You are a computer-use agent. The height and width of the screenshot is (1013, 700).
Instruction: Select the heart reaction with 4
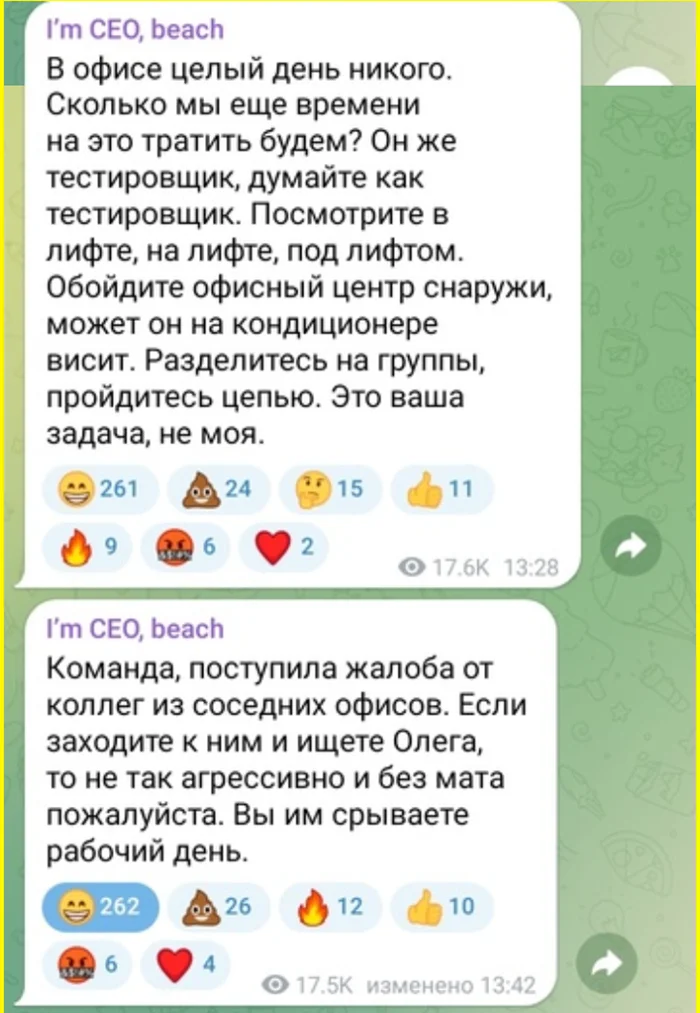click(191, 965)
